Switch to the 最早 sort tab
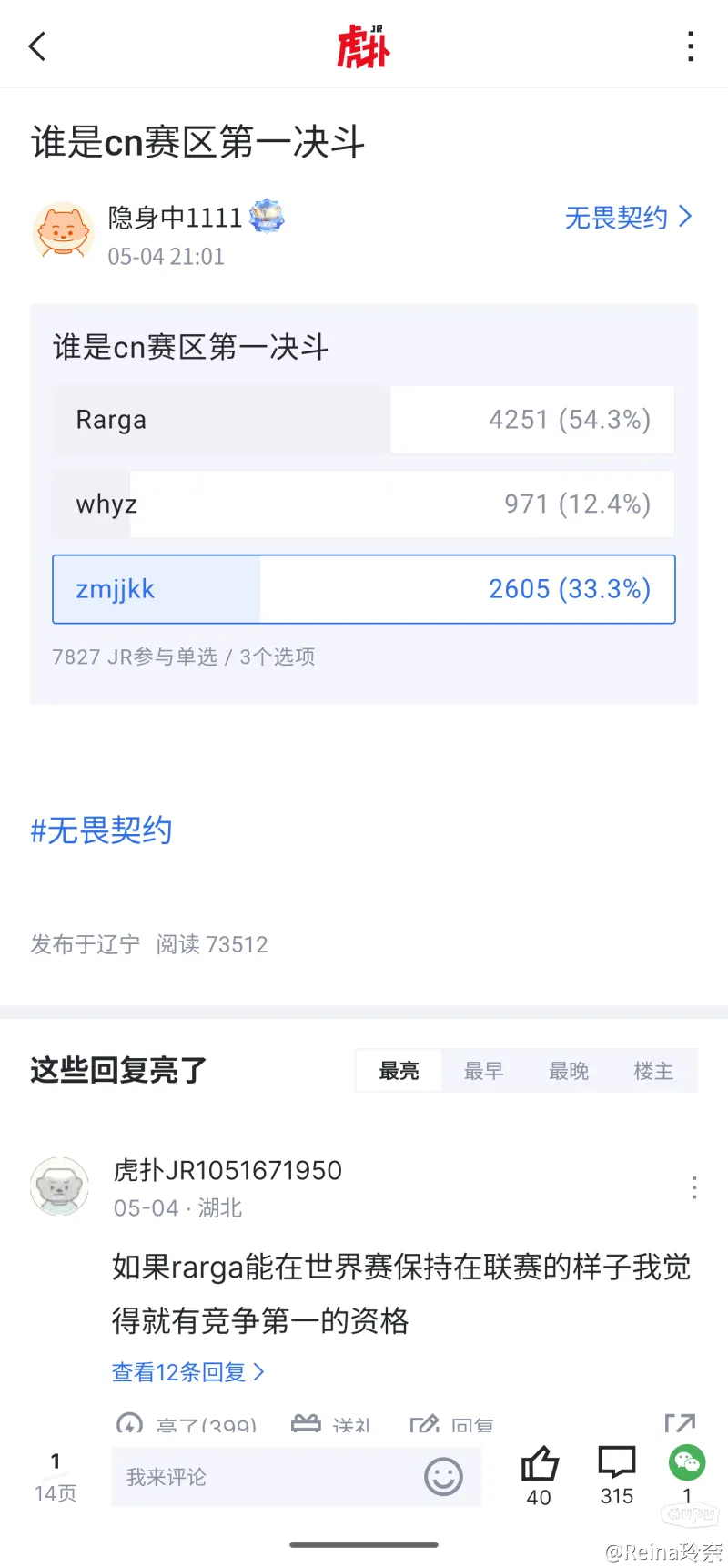 [x=483, y=1071]
